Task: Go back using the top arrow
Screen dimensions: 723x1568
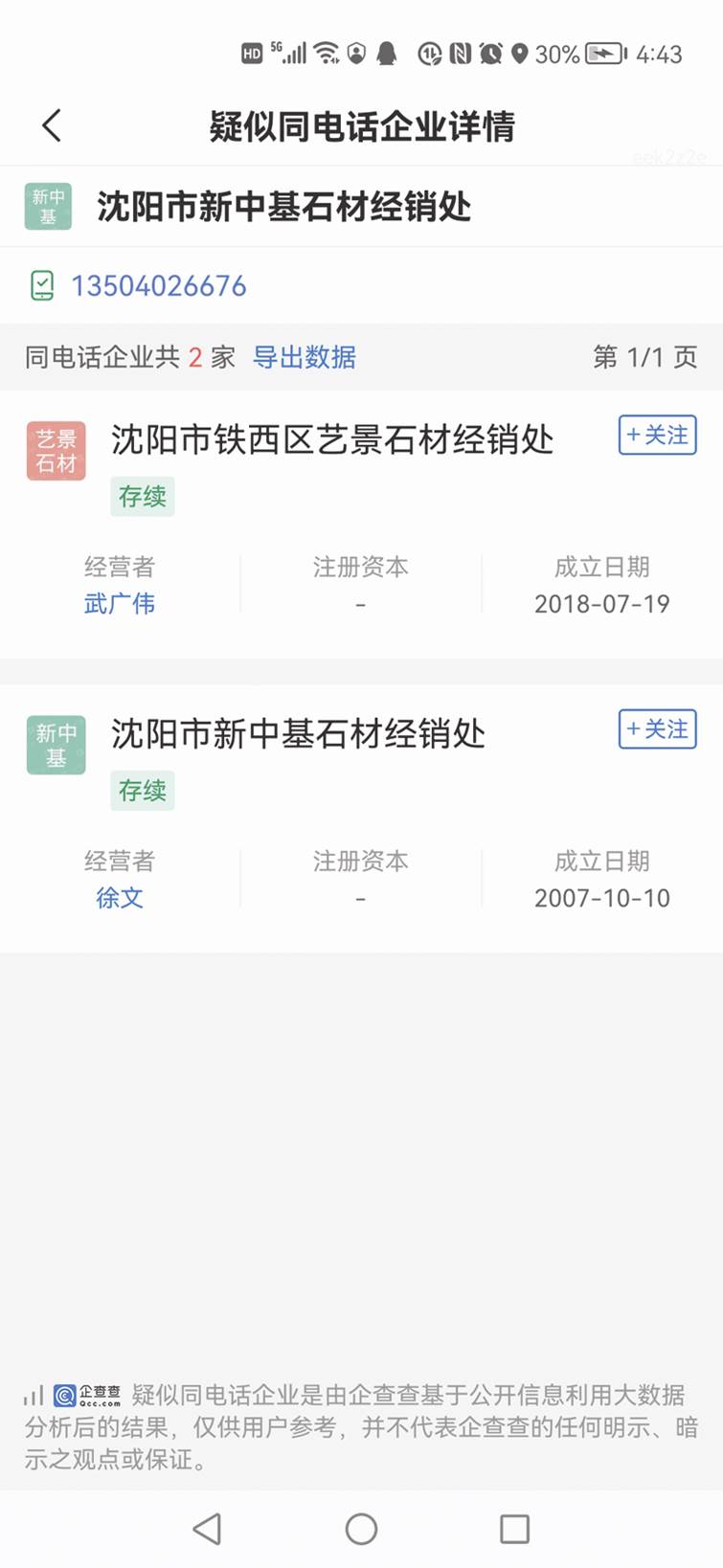Action: pos(52,125)
